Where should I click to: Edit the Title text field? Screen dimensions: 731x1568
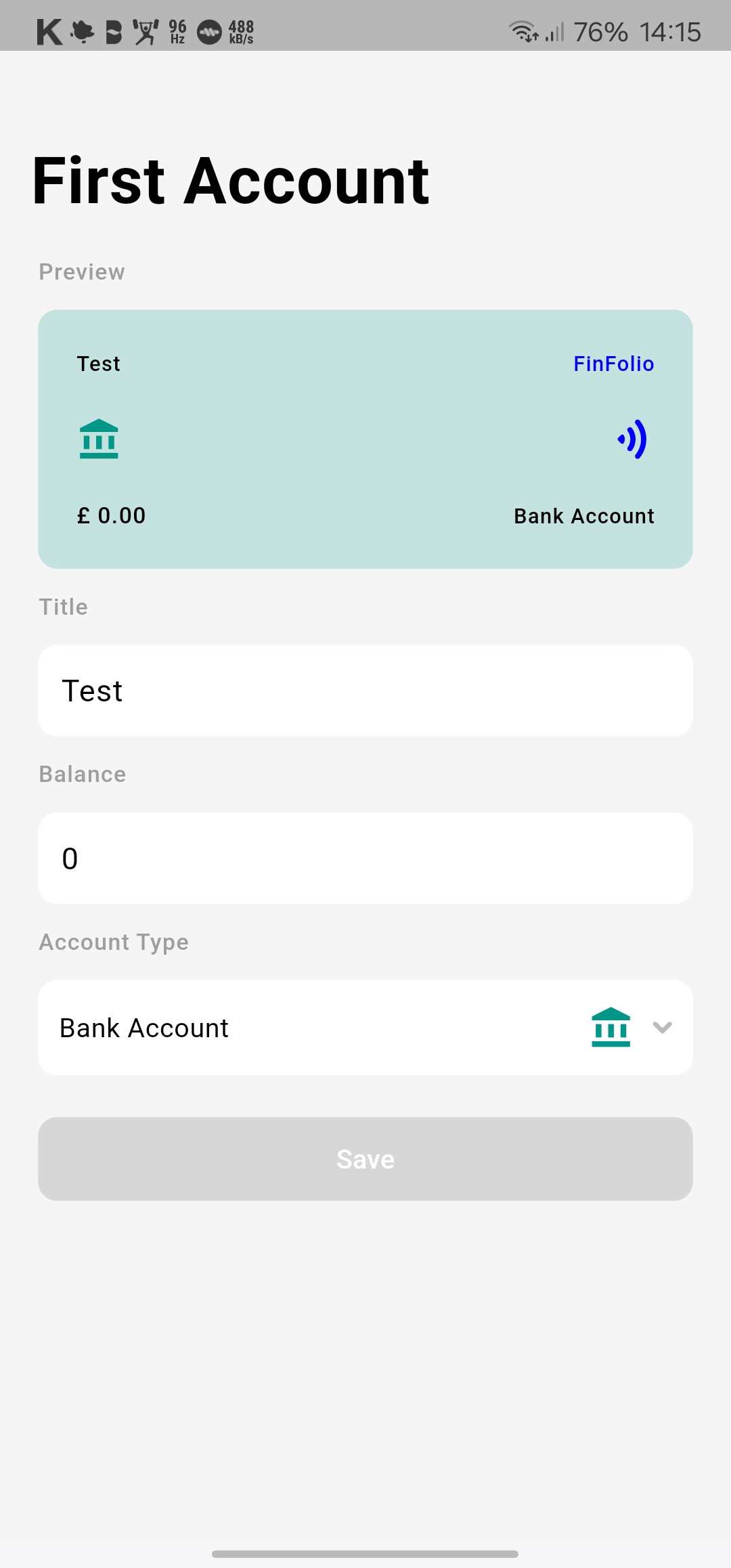coord(365,691)
